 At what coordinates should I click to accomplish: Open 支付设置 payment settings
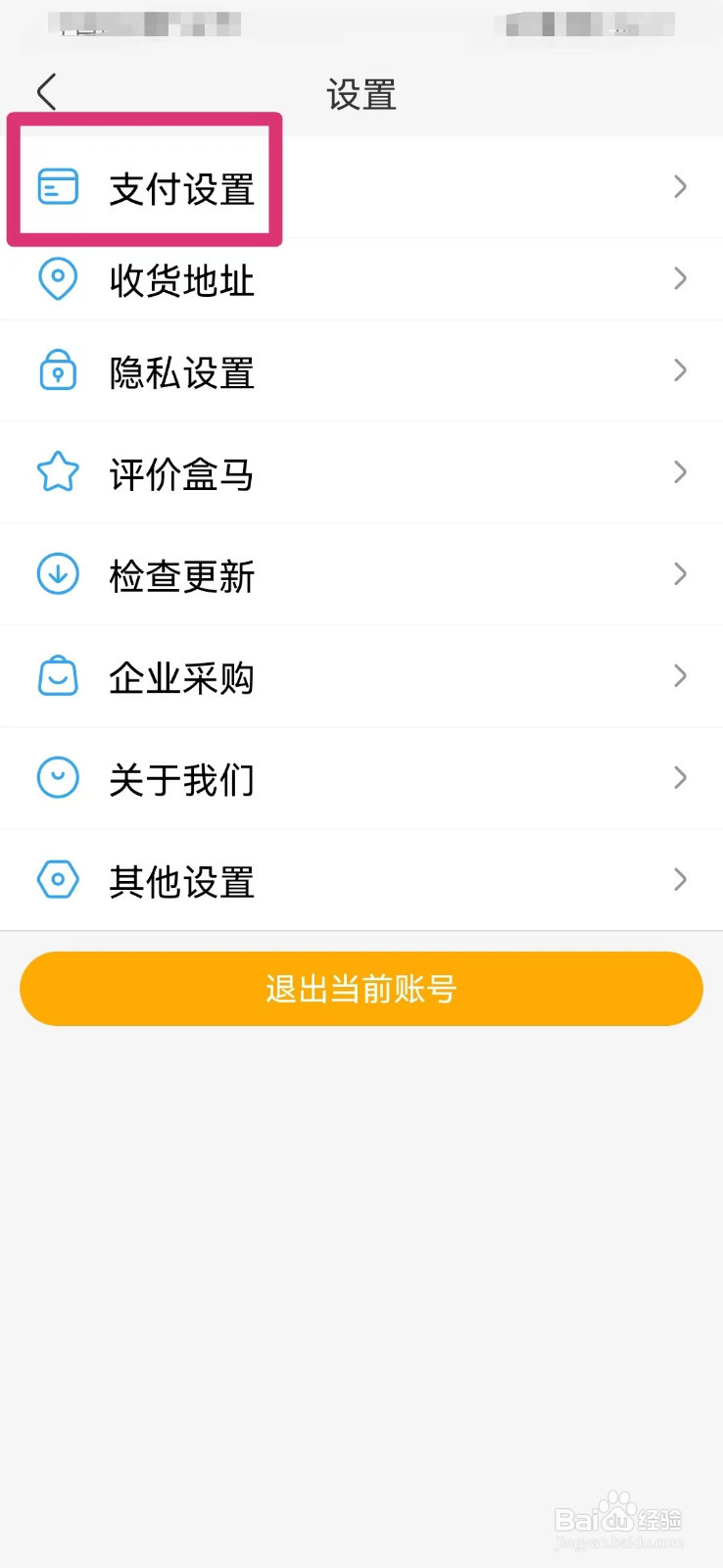(x=361, y=186)
